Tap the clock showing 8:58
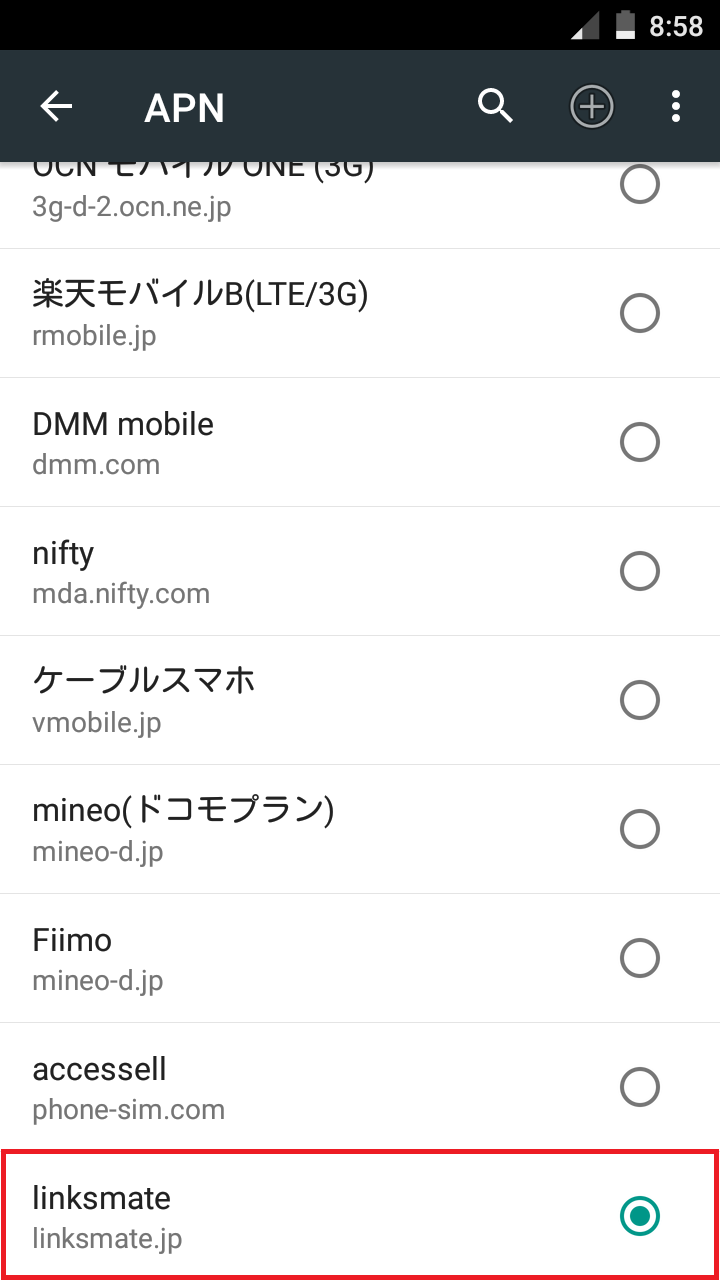 click(x=675, y=25)
